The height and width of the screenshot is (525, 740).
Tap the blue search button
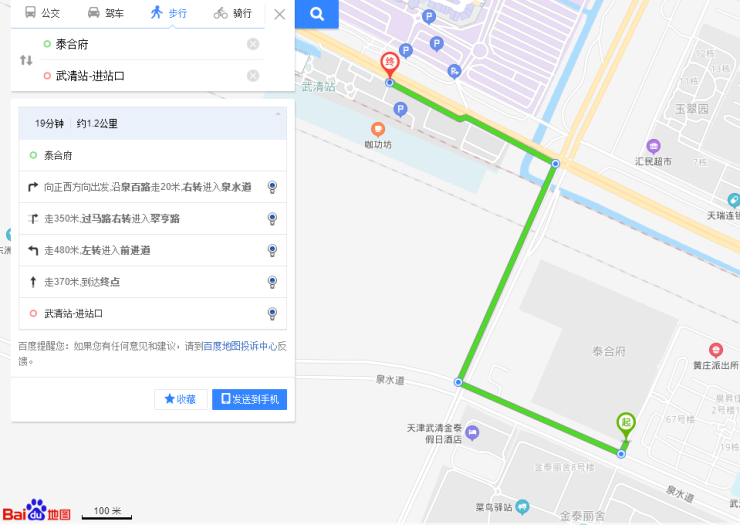coord(317,14)
